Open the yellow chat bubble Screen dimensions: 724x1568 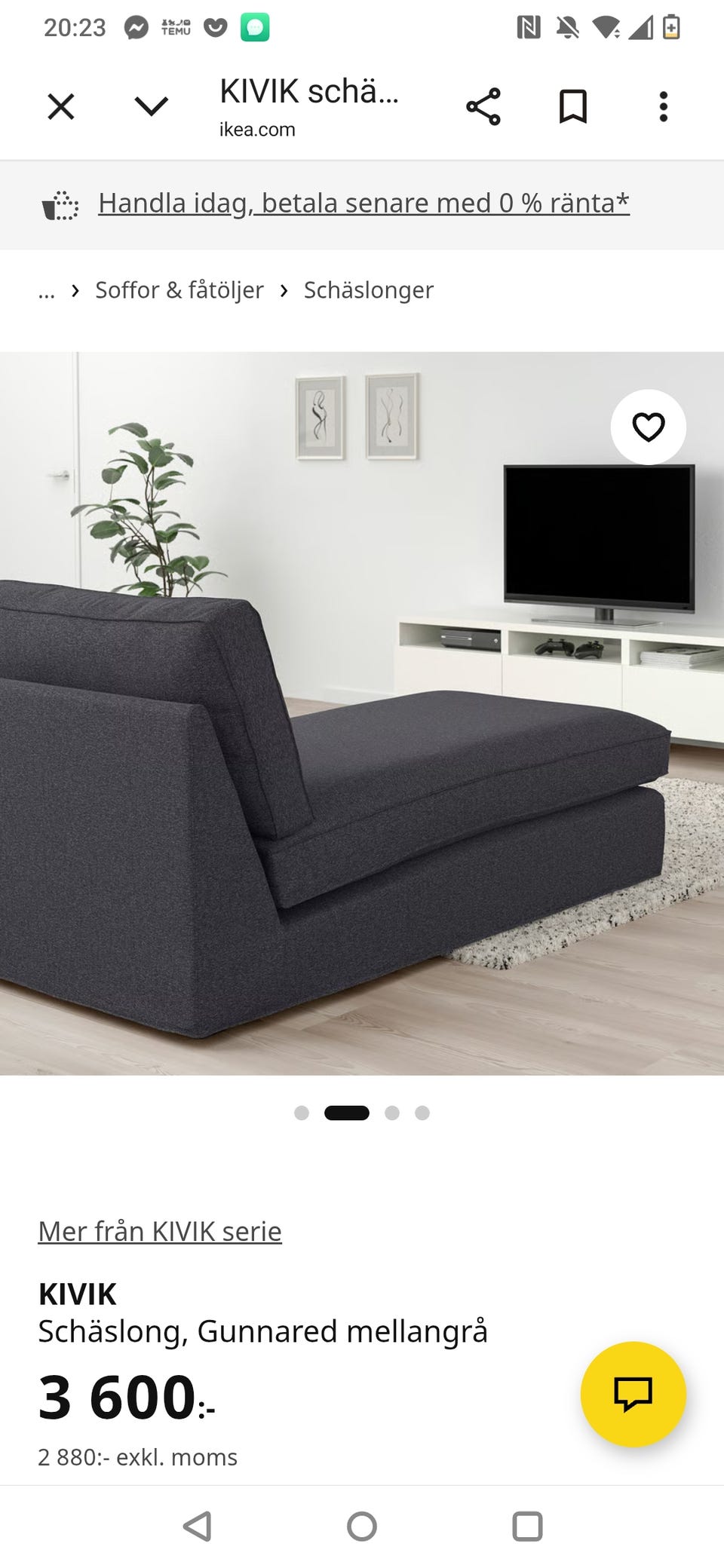[633, 1394]
